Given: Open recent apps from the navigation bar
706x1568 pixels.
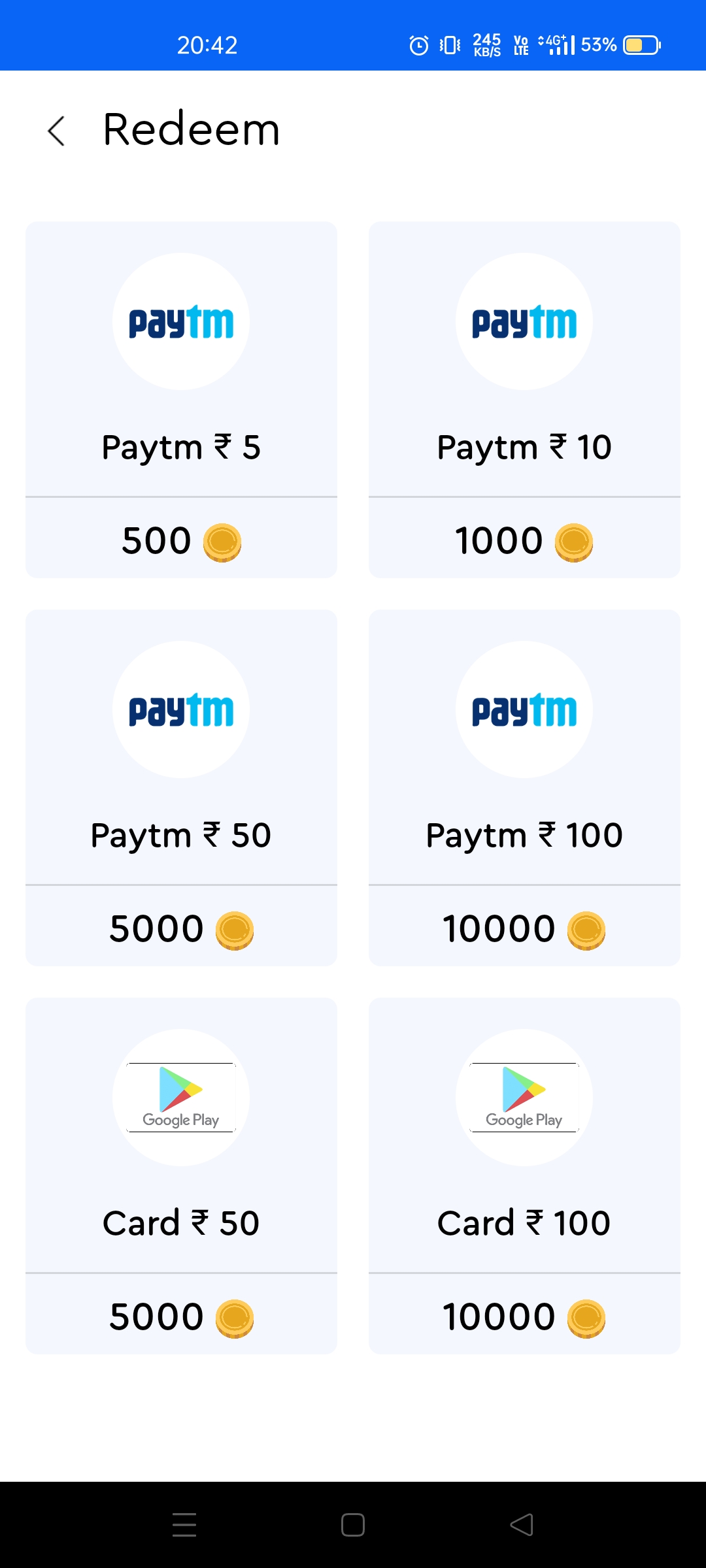Looking at the screenshot, I should click(184, 1525).
